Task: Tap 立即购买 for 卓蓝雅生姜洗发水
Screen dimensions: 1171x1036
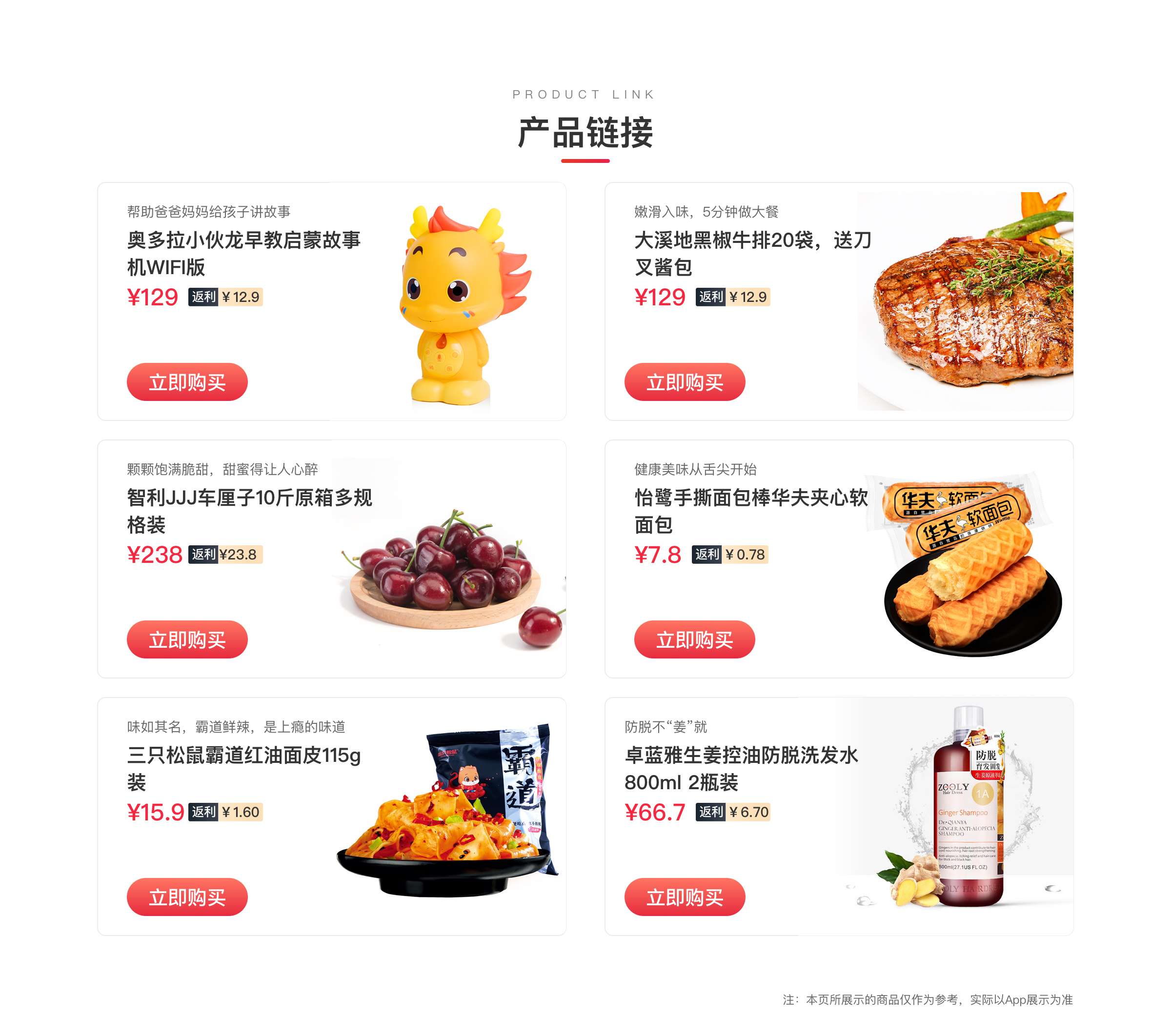Action: pos(684,897)
